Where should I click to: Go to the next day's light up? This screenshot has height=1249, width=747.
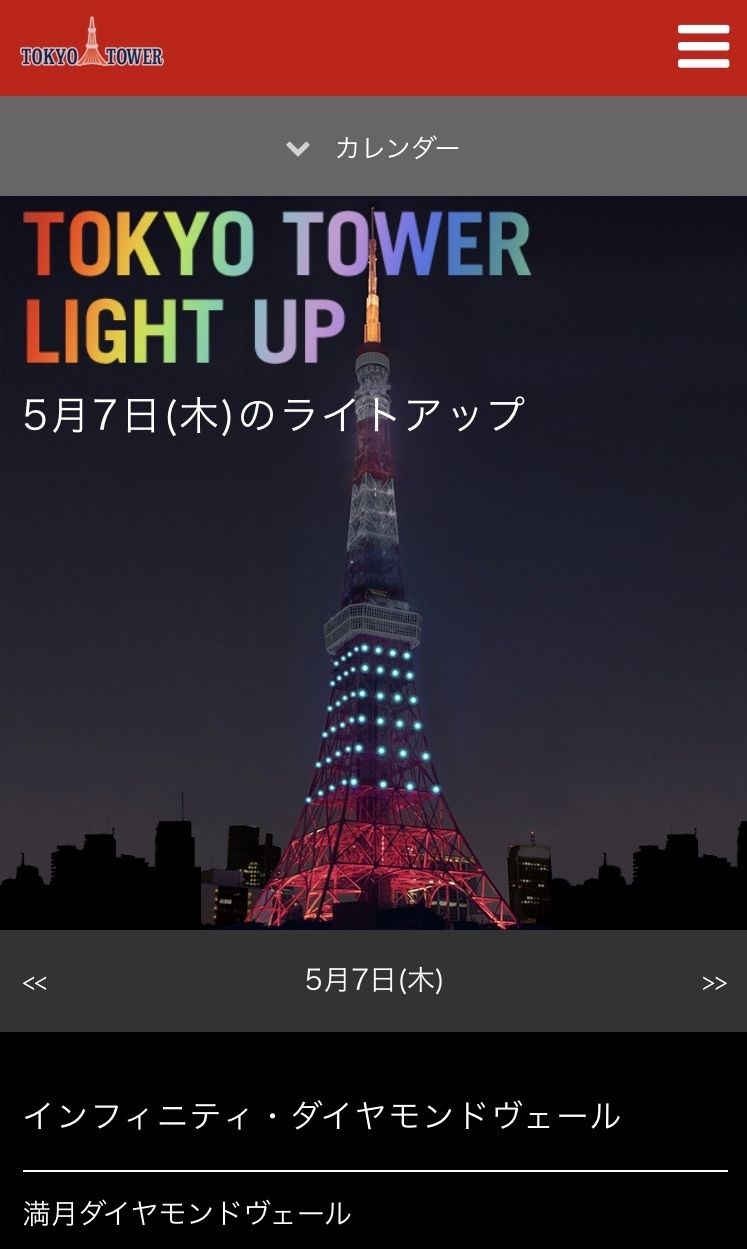(x=714, y=983)
